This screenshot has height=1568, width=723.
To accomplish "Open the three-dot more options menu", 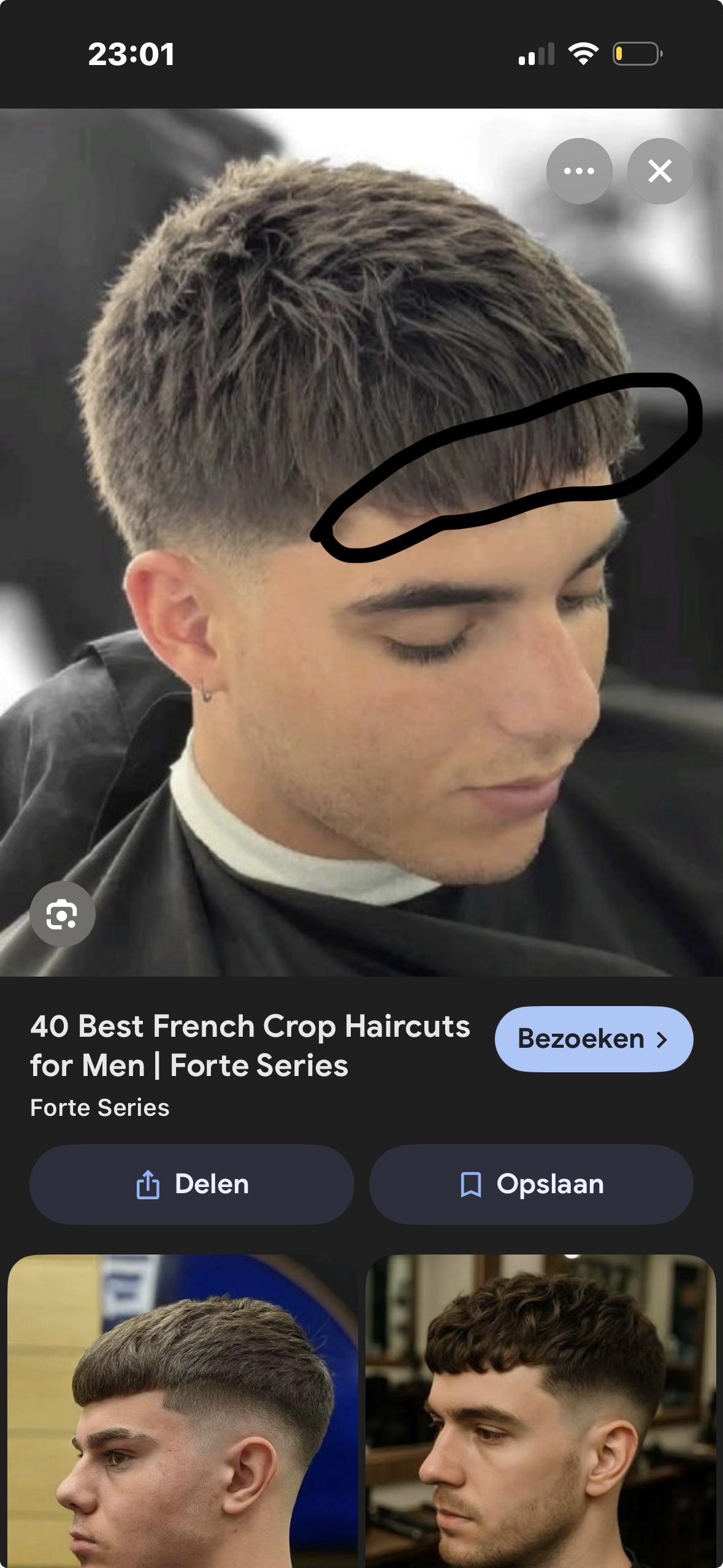I will 579,171.
